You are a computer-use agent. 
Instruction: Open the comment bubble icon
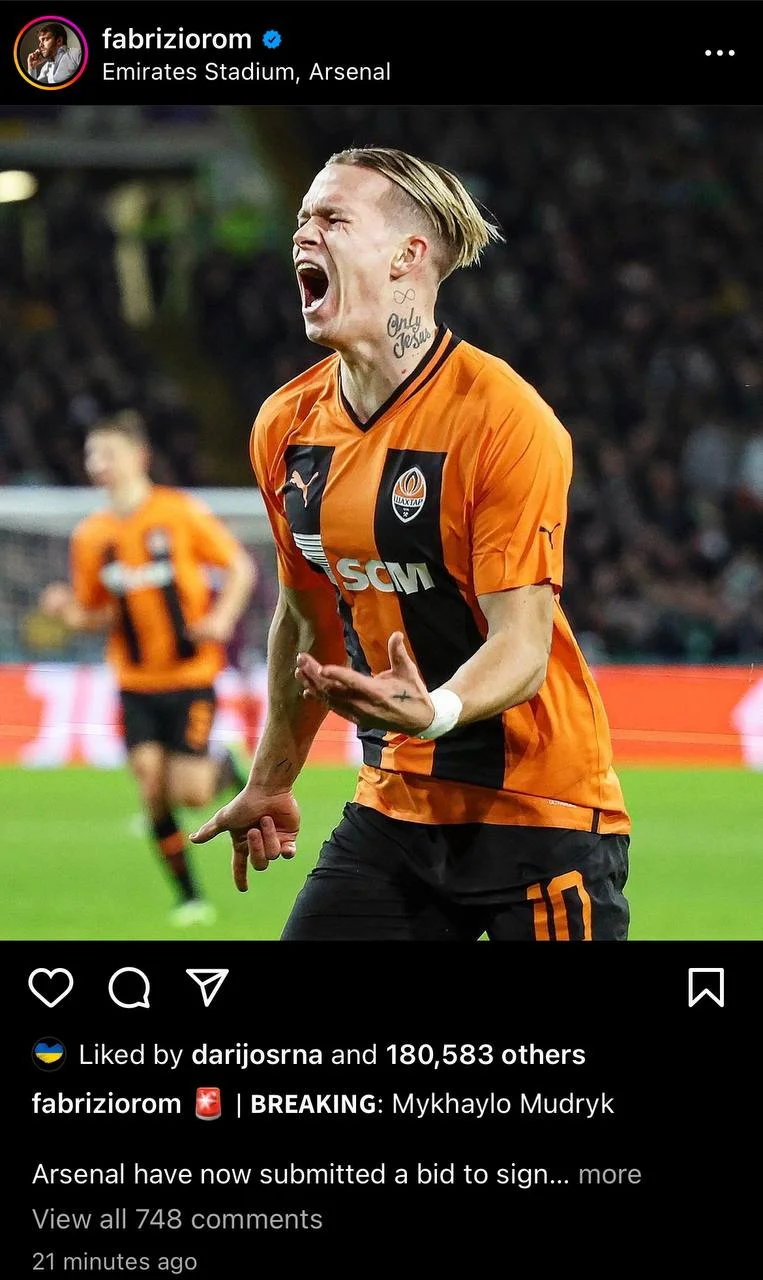pyautogui.click(x=129, y=987)
